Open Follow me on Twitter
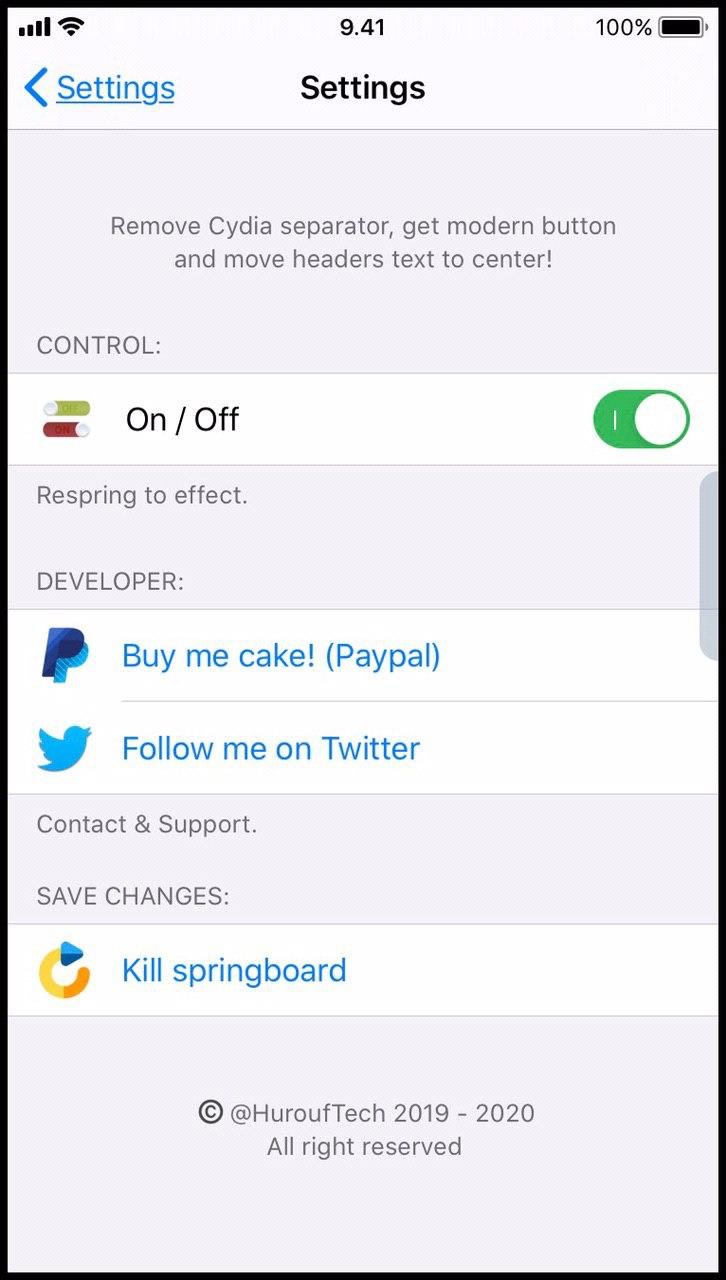 (x=363, y=748)
